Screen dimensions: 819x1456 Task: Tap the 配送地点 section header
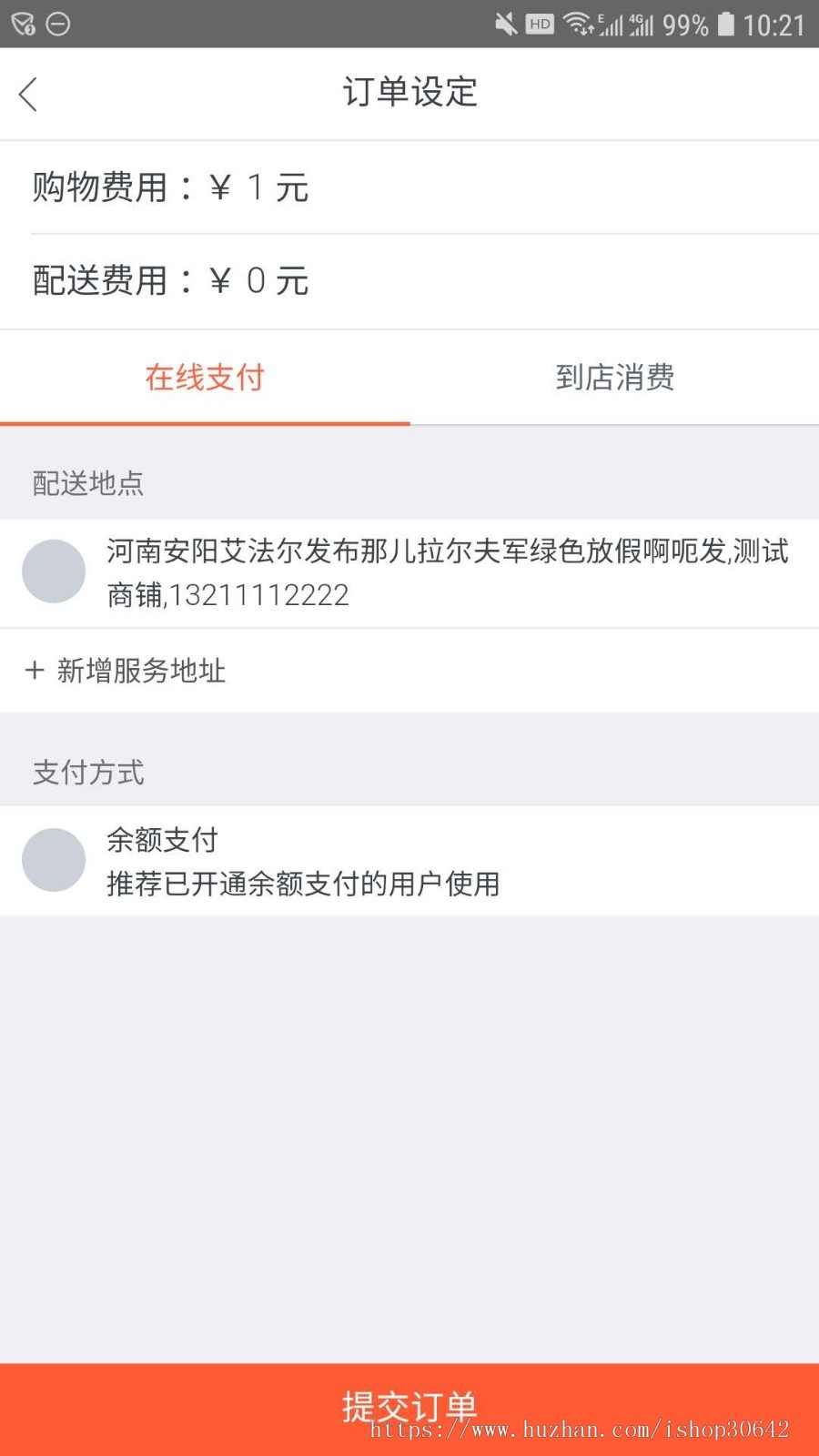88,483
